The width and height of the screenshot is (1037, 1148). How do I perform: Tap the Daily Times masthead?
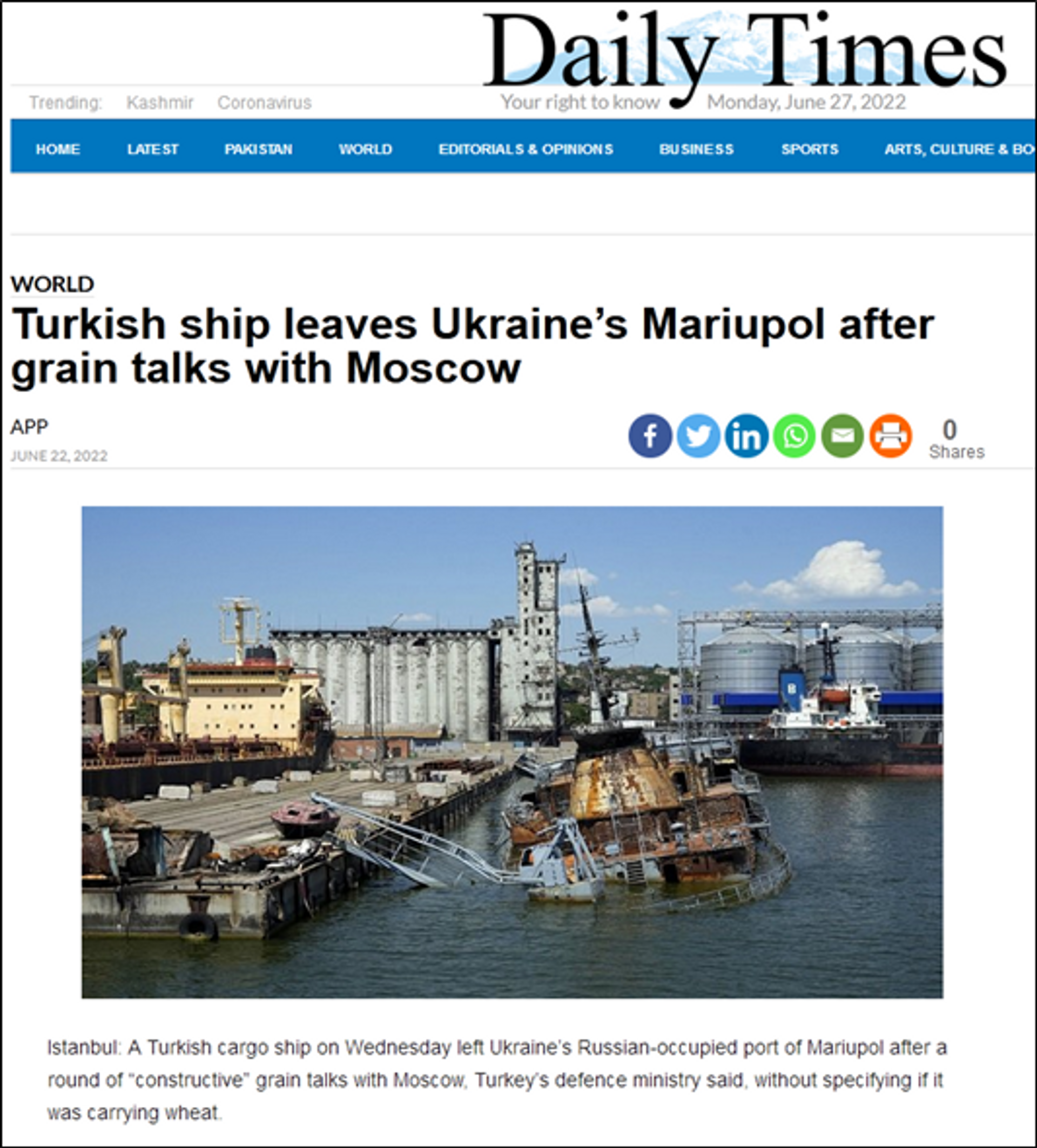tap(744, 51)
